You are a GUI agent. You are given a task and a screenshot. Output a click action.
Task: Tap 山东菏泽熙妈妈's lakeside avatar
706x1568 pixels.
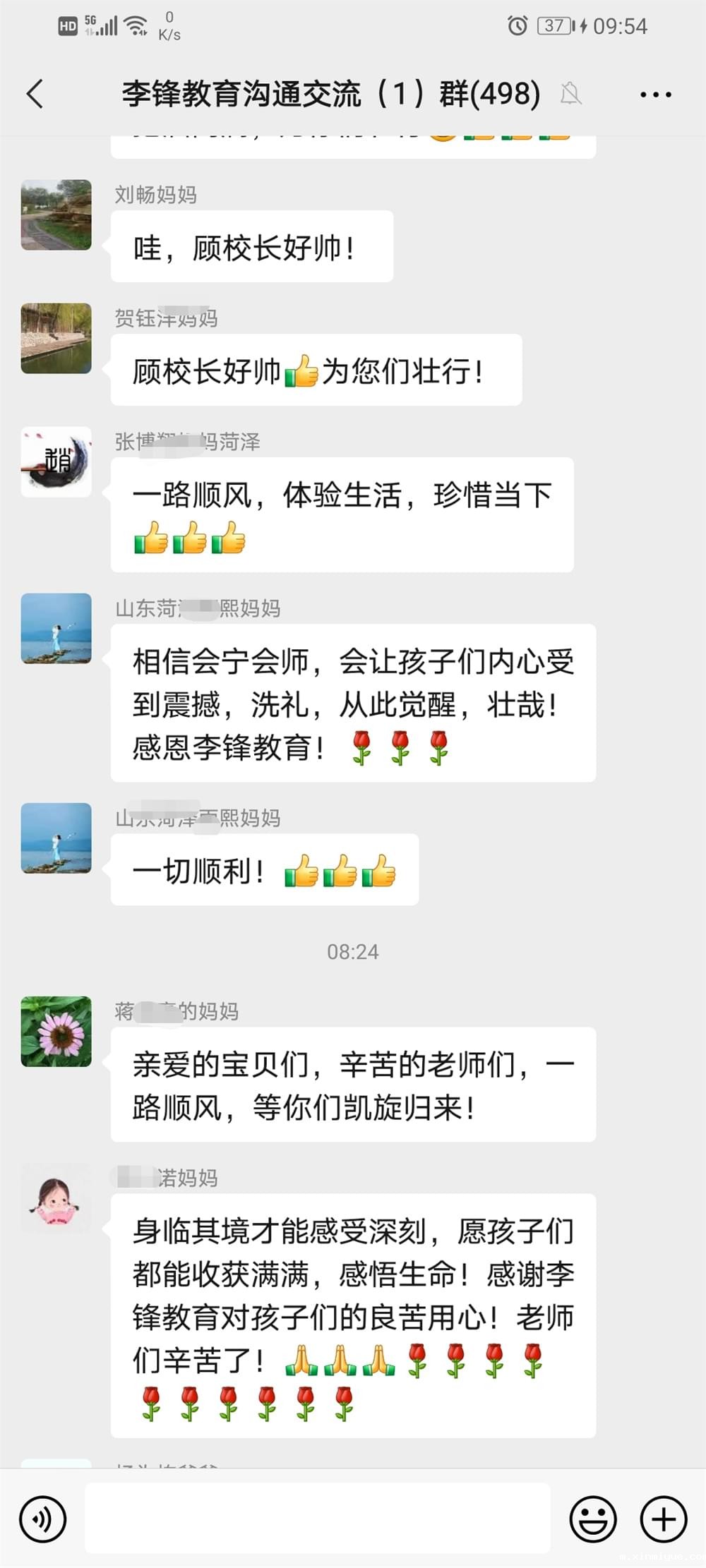[56, 629]
